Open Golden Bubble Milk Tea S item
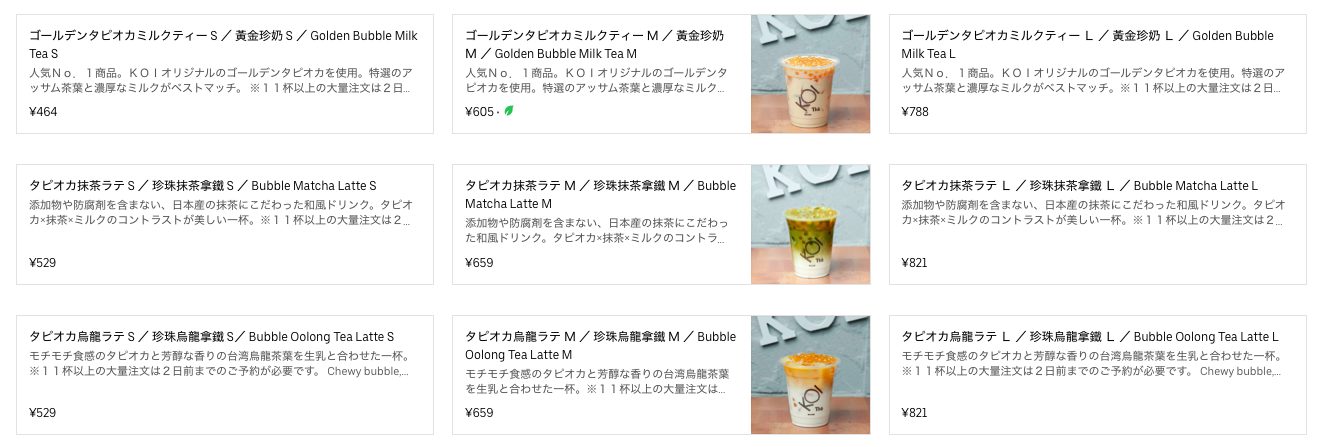This screenshot has width=1330, height=447. 224,74
